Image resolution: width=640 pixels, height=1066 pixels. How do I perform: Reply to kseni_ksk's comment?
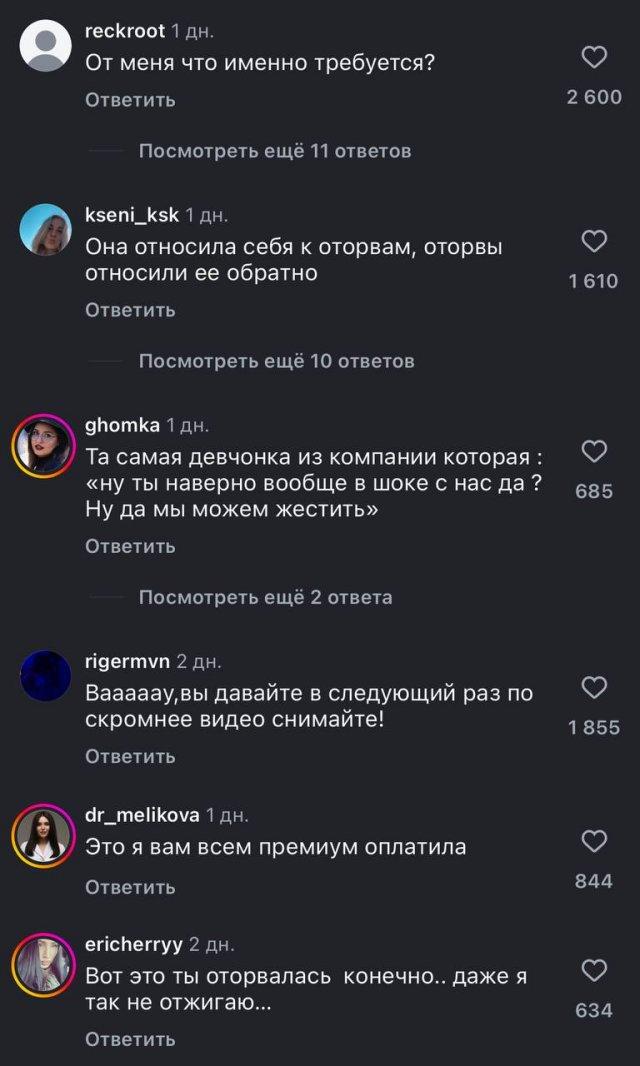[x=130, y=310]
